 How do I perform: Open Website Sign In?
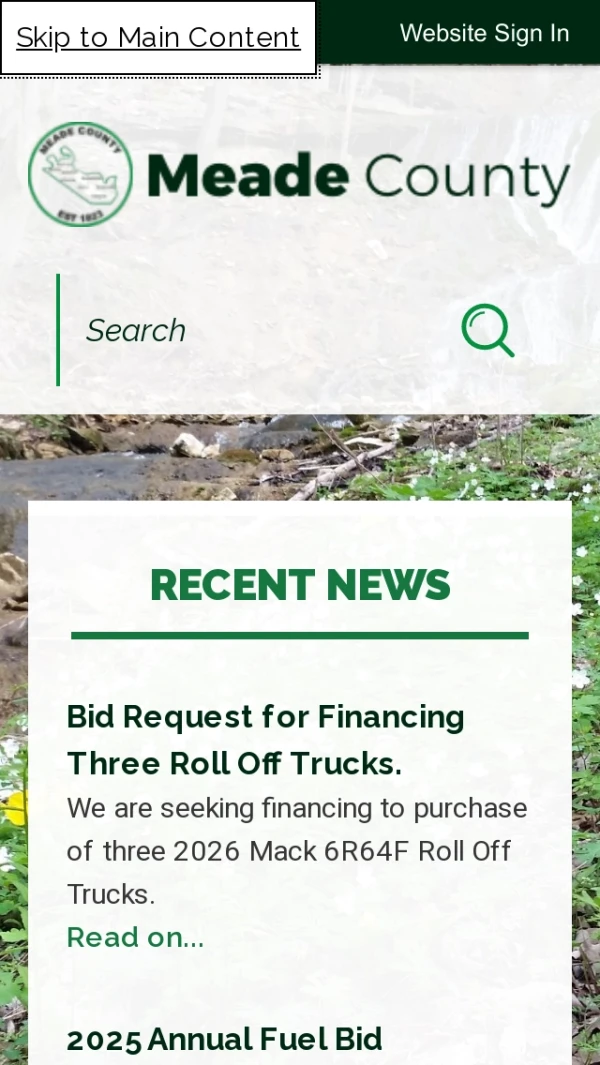coord(484,33)
